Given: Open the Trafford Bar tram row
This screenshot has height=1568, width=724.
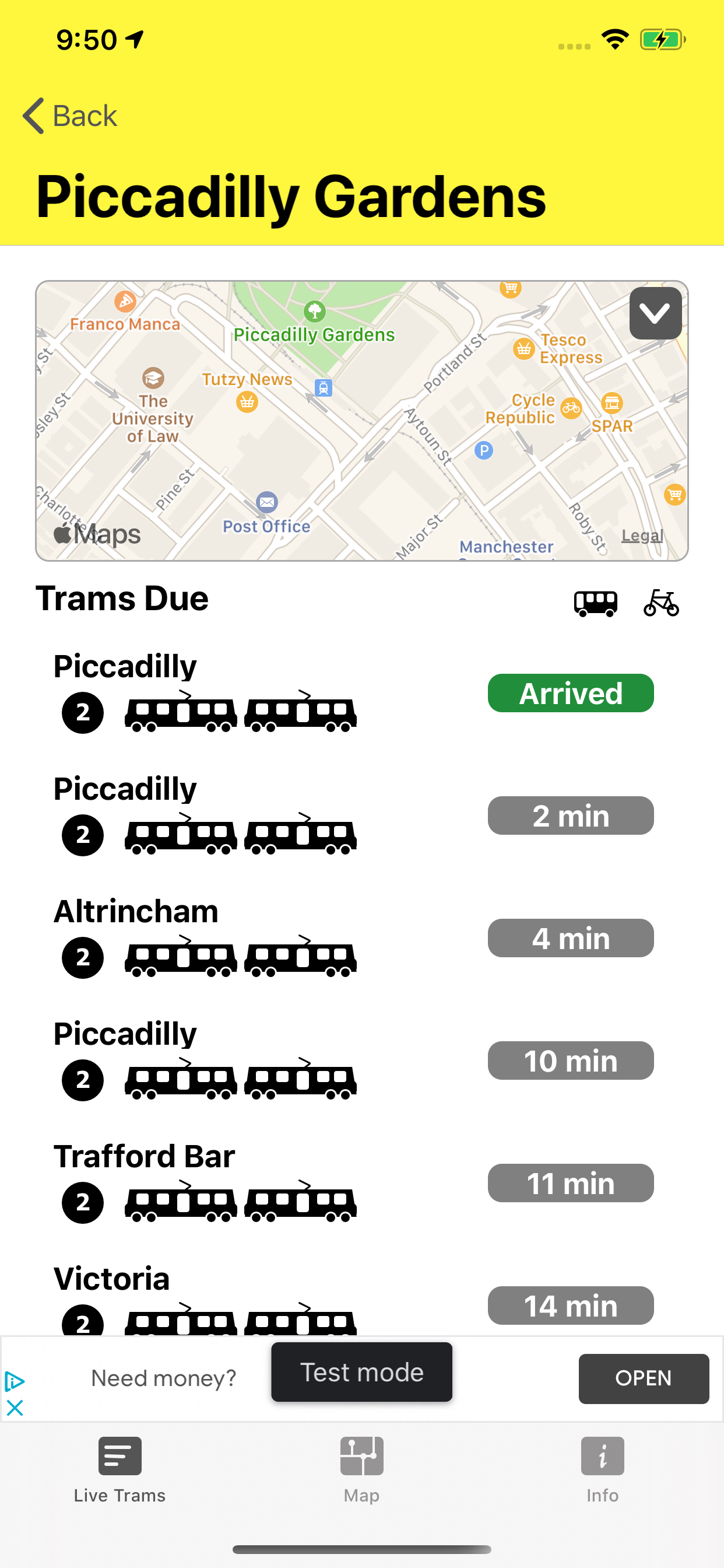Looking at the screenshot, I should [362, 1182].
